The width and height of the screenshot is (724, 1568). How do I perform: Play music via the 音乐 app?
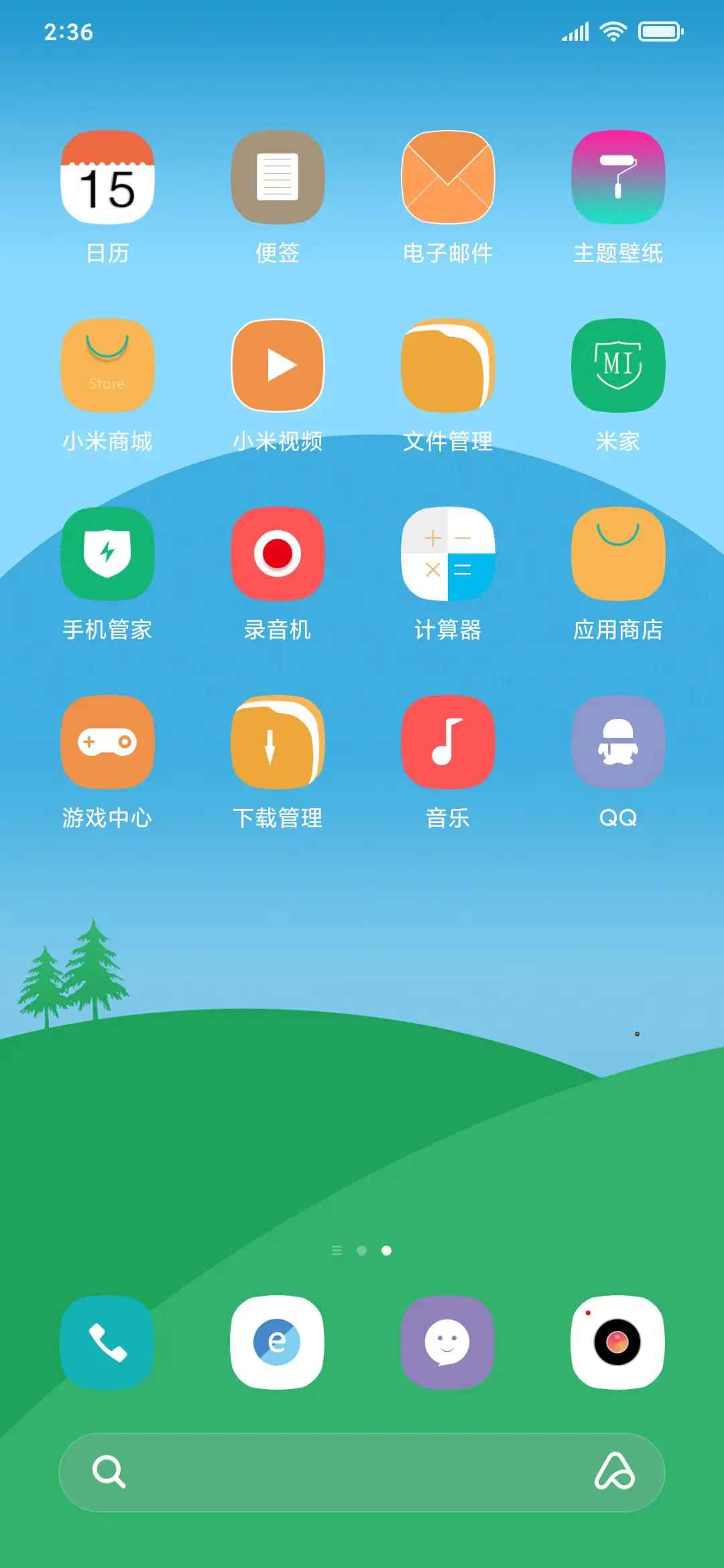[x=447, y=740]
